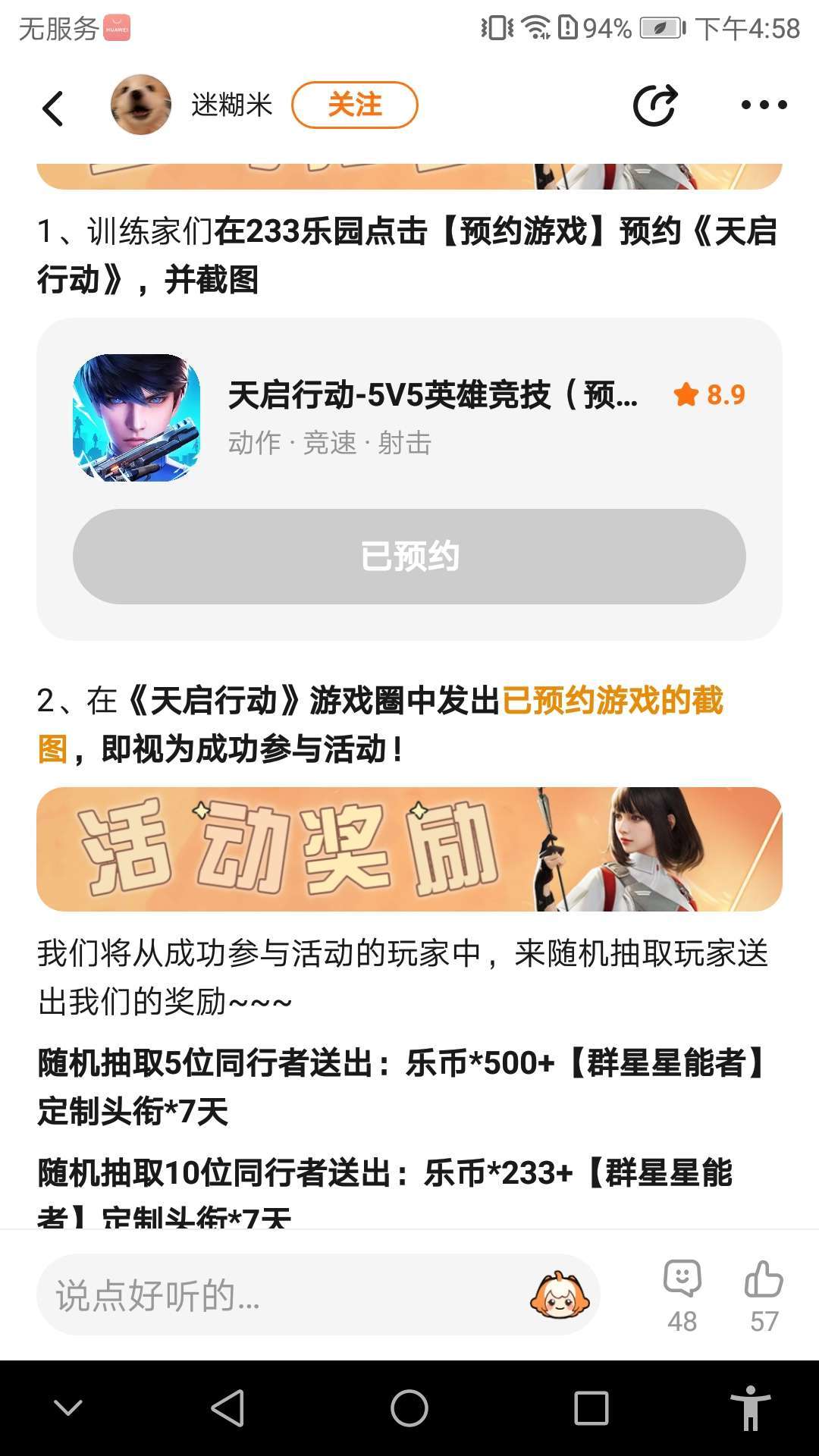Open the system recent apps view
The image size is (819, 1456).
point(591,1408)
